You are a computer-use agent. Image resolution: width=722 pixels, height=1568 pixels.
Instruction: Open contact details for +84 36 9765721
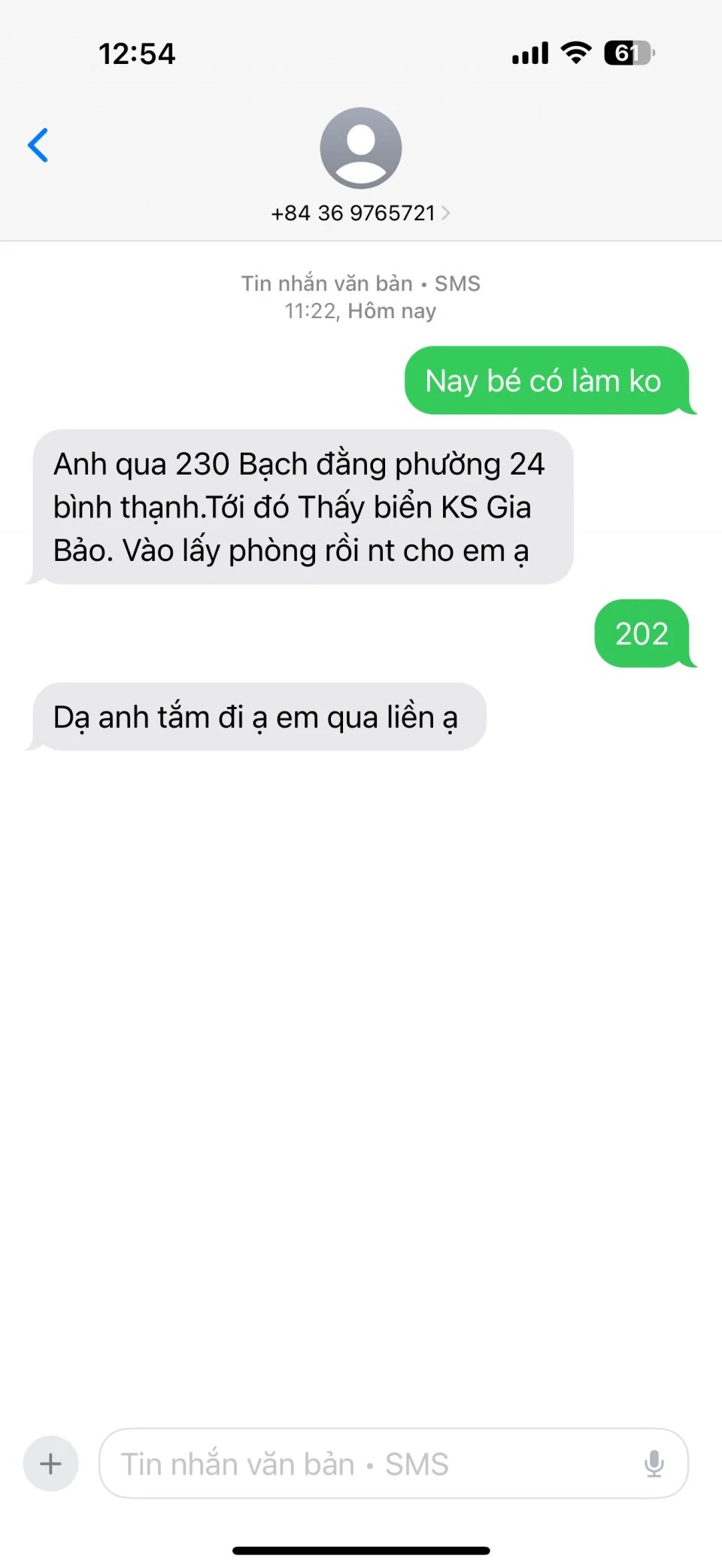[360, 213]
